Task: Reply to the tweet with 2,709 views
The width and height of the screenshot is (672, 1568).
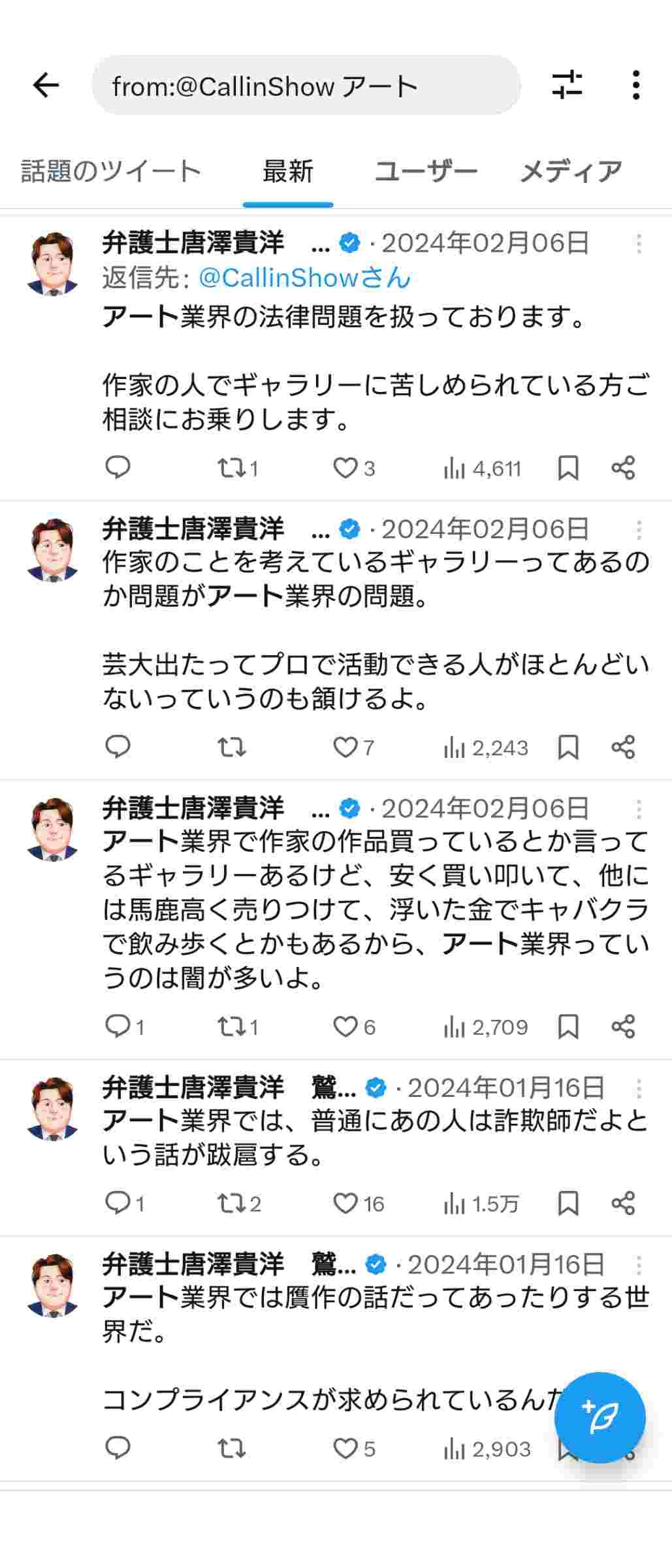Action: [x=118, y=1026]
